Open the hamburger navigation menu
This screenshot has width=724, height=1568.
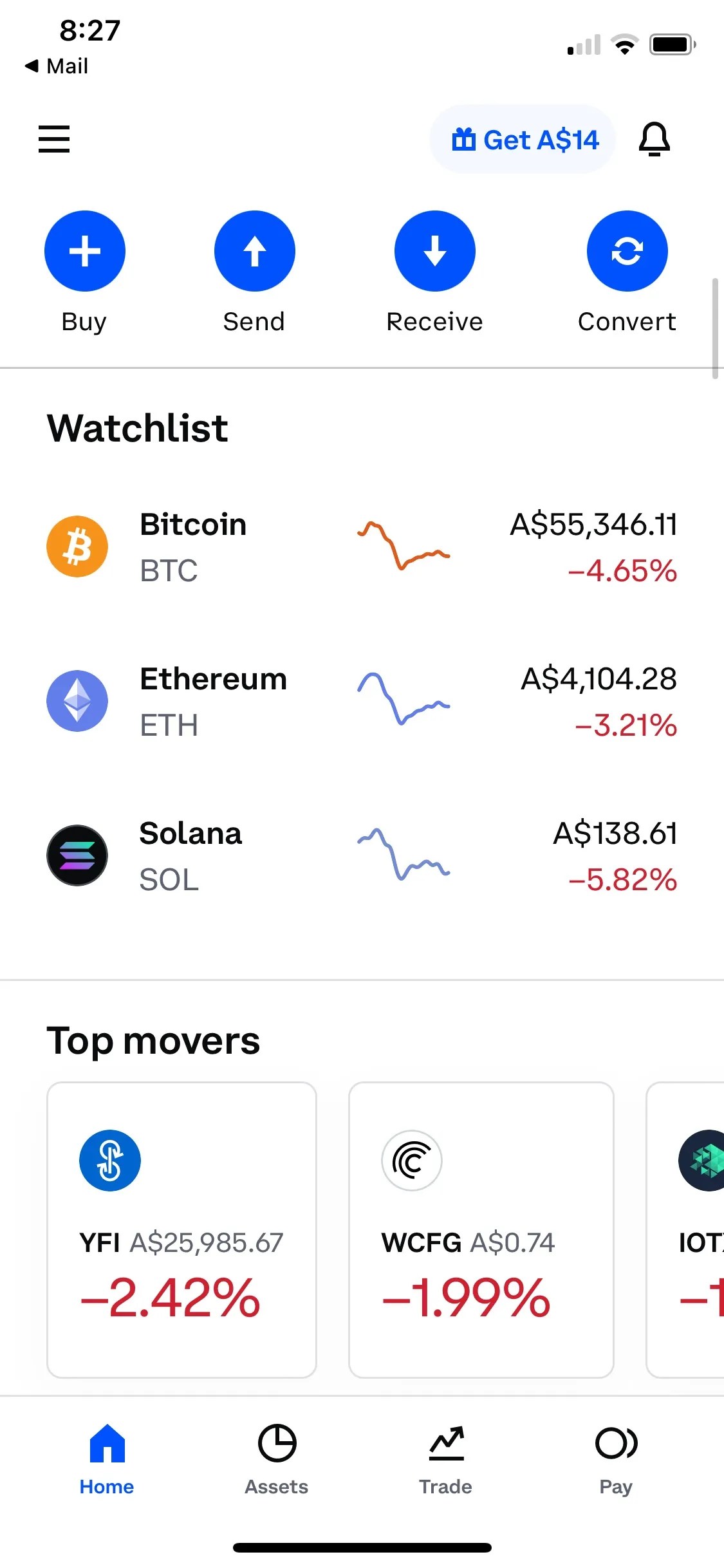tap(54, 139)
